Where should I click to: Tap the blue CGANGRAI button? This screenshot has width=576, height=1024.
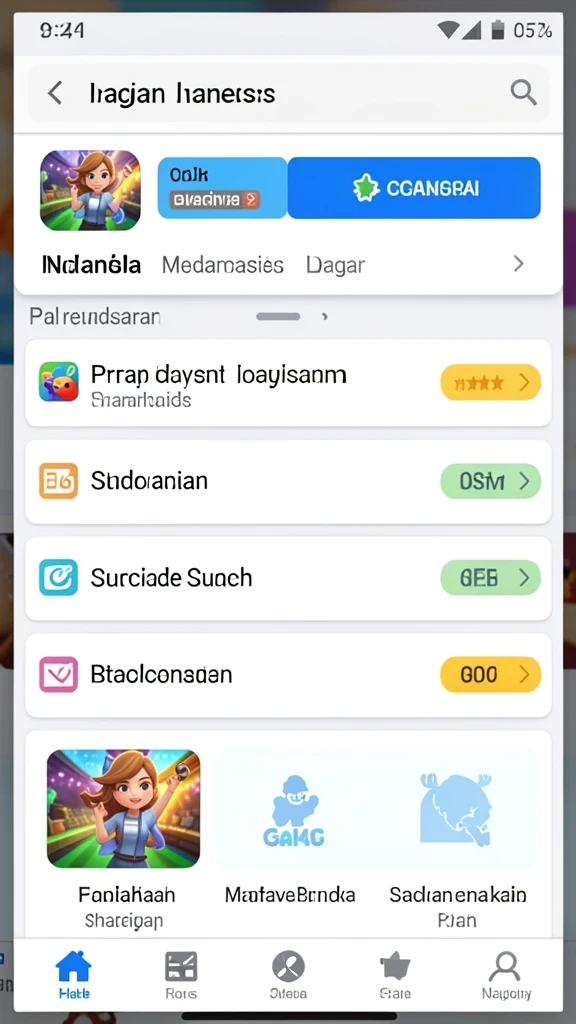click(x=413, y=188)
